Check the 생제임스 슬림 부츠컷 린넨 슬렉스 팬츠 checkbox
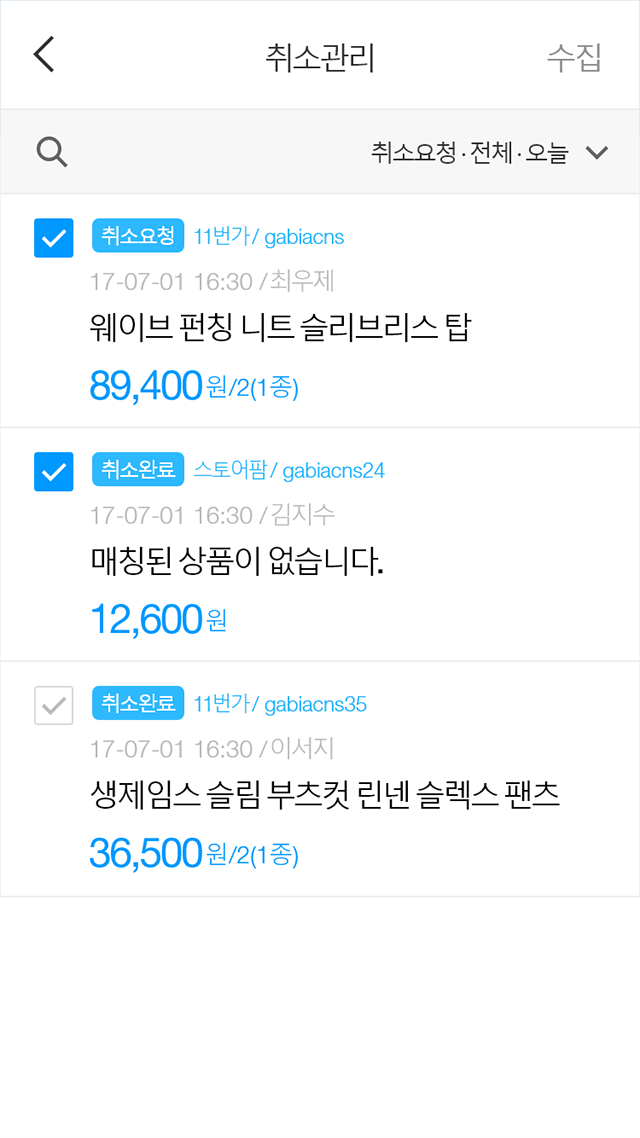This screenshot has width=640, height=1138. click(x=54, y=705)
